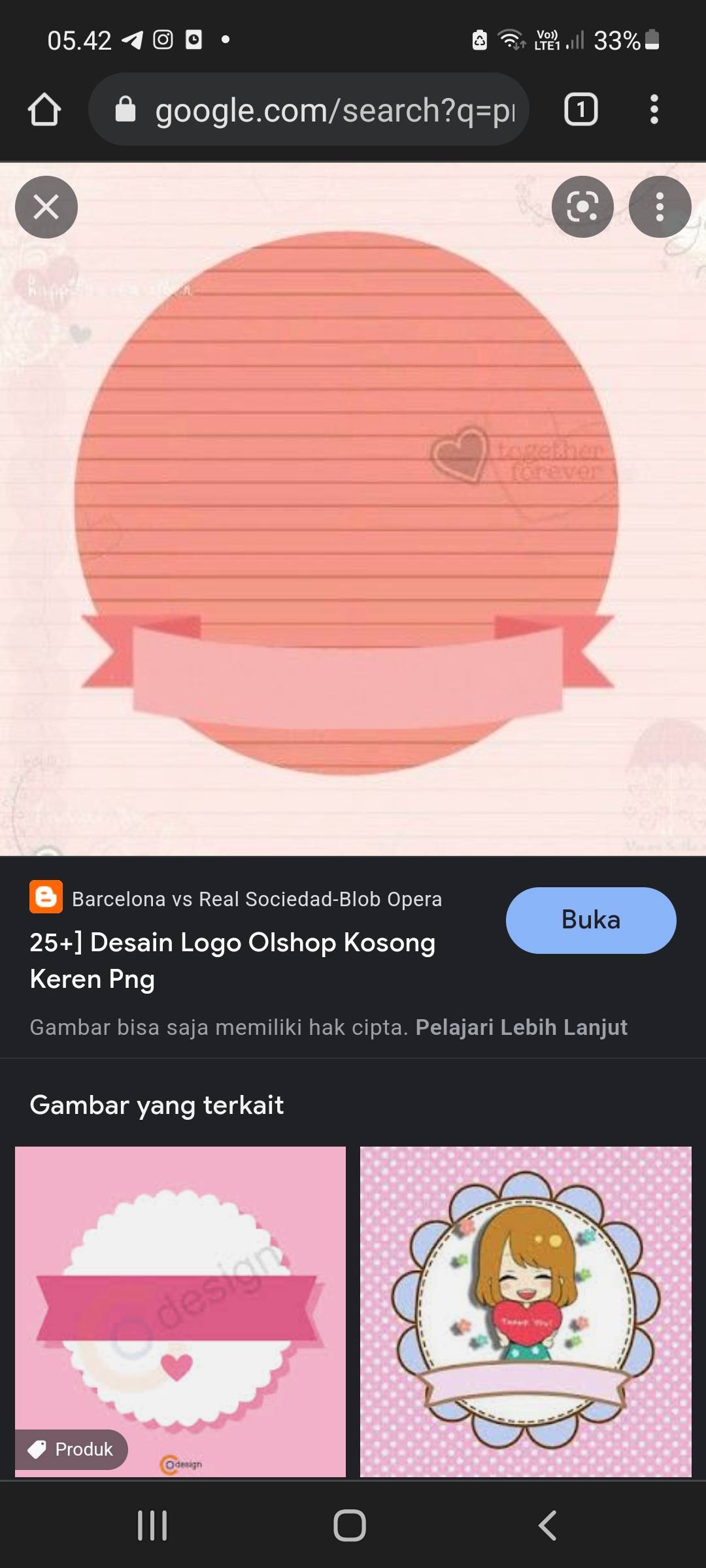Open the pink scalloped badge related image

coord(180,1312)
